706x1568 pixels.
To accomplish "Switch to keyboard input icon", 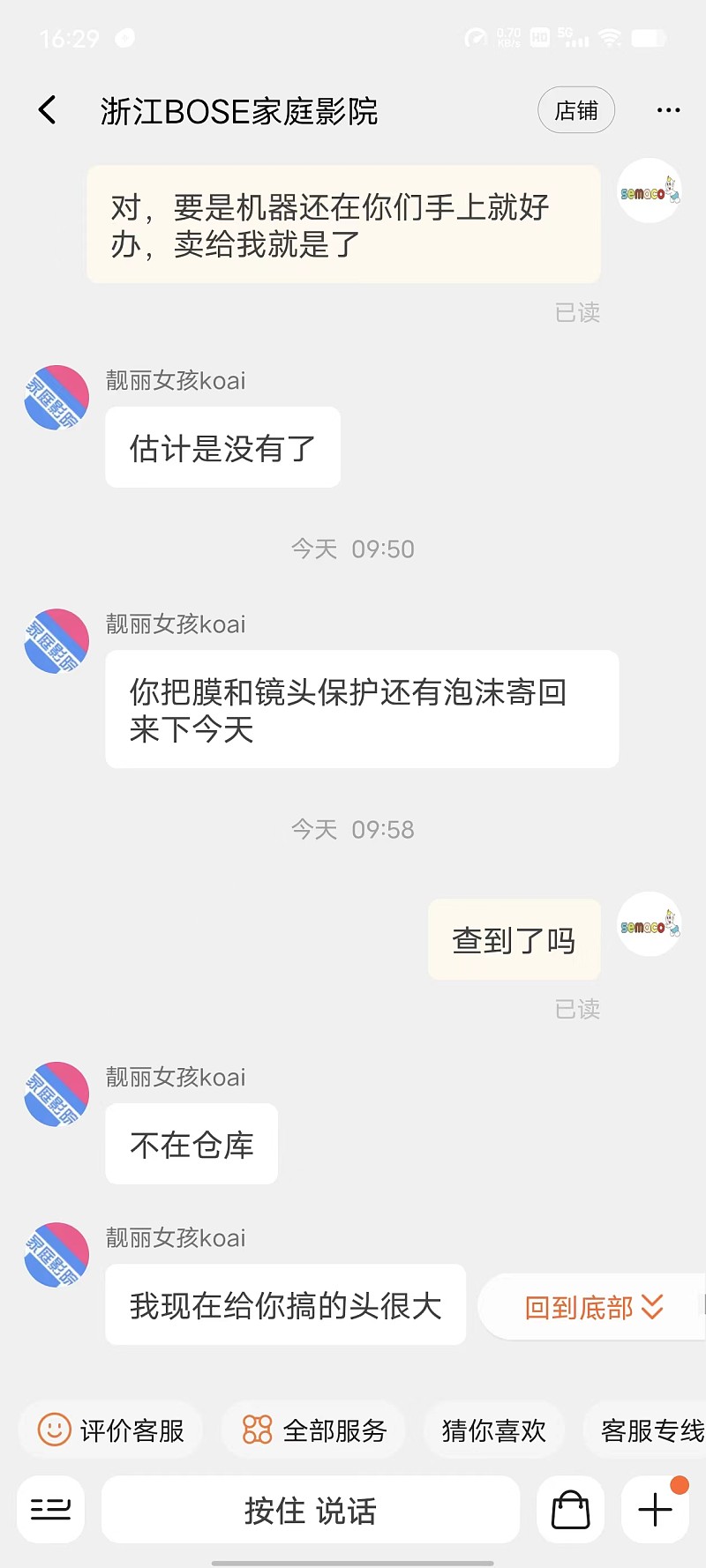I will [51, 1509].
